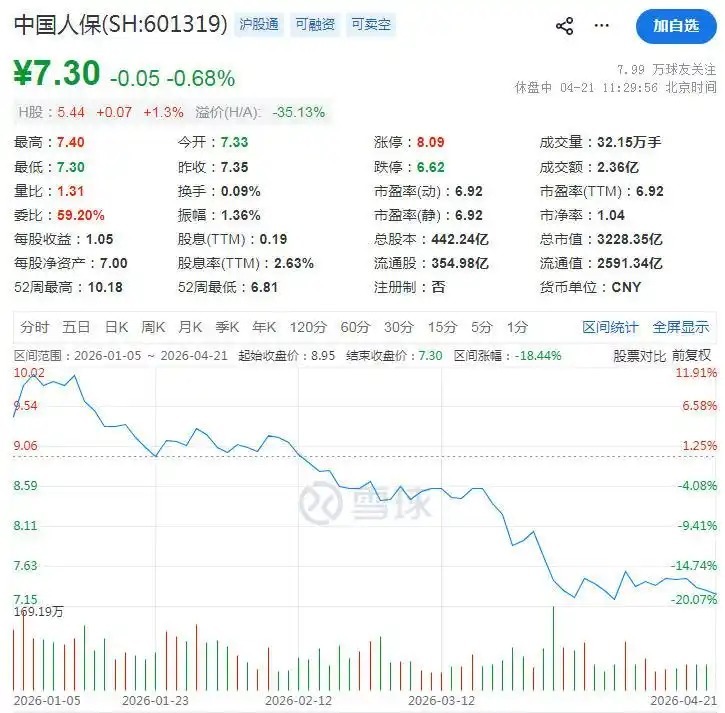The width and height of the screenshot is (725, 713).
Task: Open 全屏显示 fullscreen chart
Action: 680,326
